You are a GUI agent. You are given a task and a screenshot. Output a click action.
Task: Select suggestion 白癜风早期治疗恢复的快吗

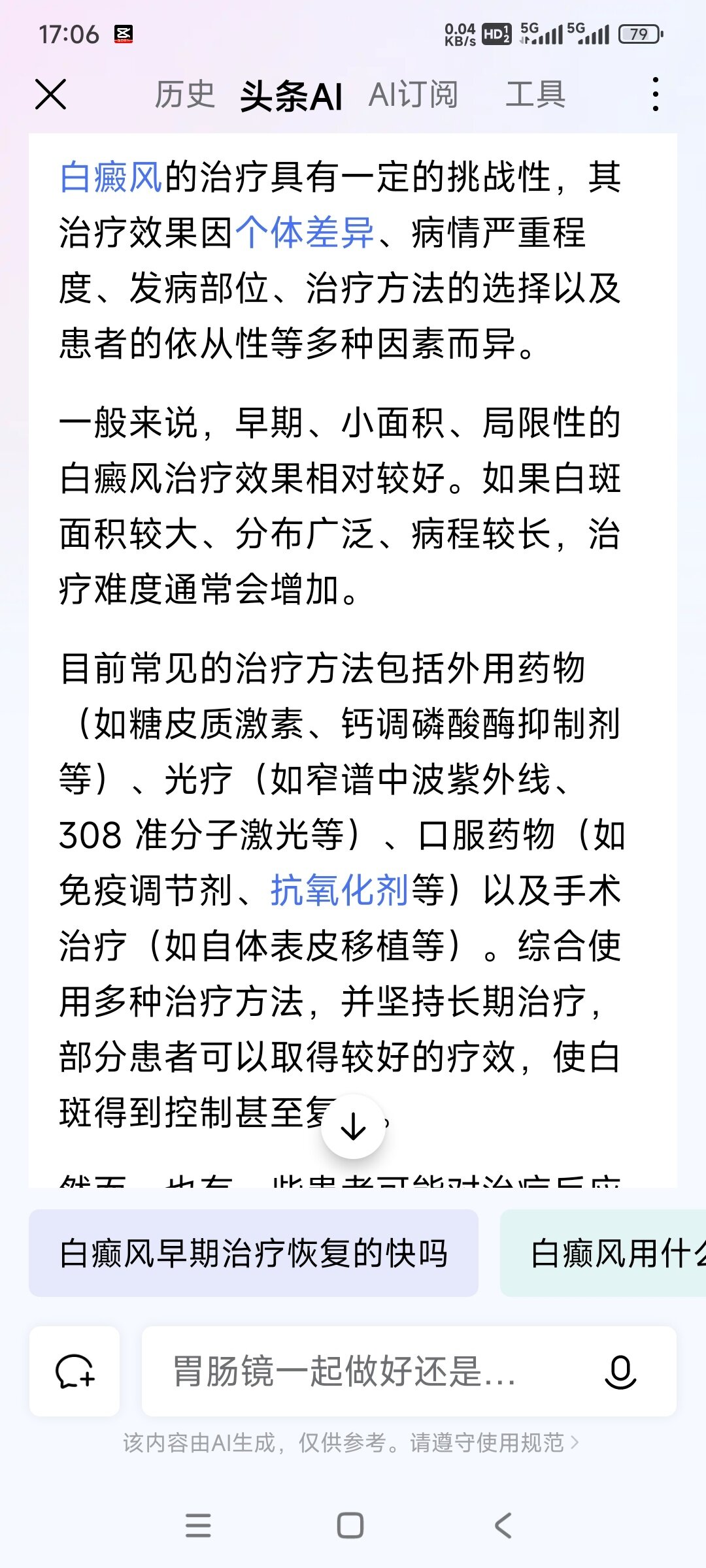[x=254, y=1253]
